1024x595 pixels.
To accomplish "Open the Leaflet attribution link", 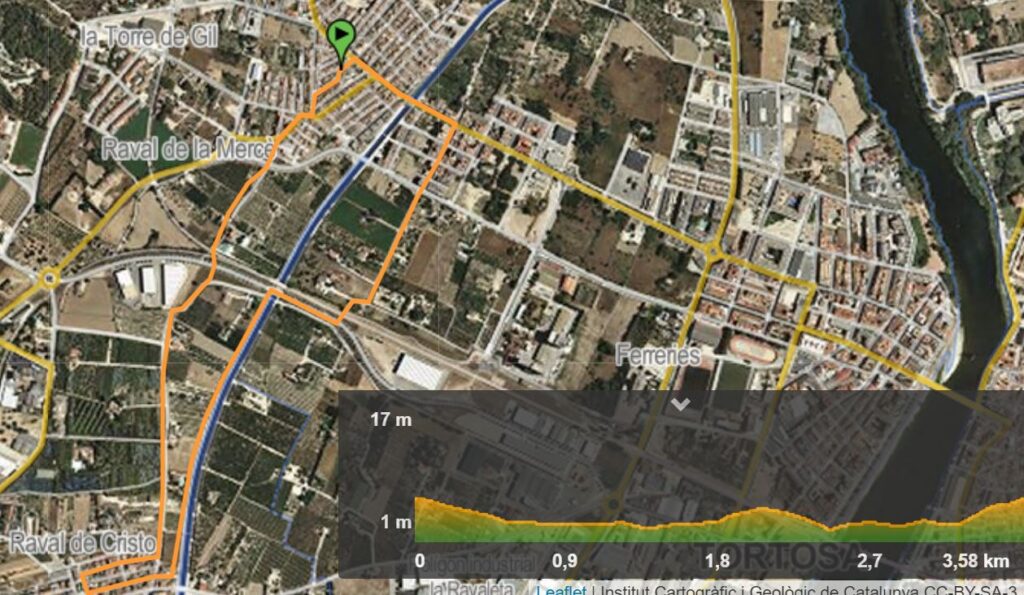I will coord(561,589).
